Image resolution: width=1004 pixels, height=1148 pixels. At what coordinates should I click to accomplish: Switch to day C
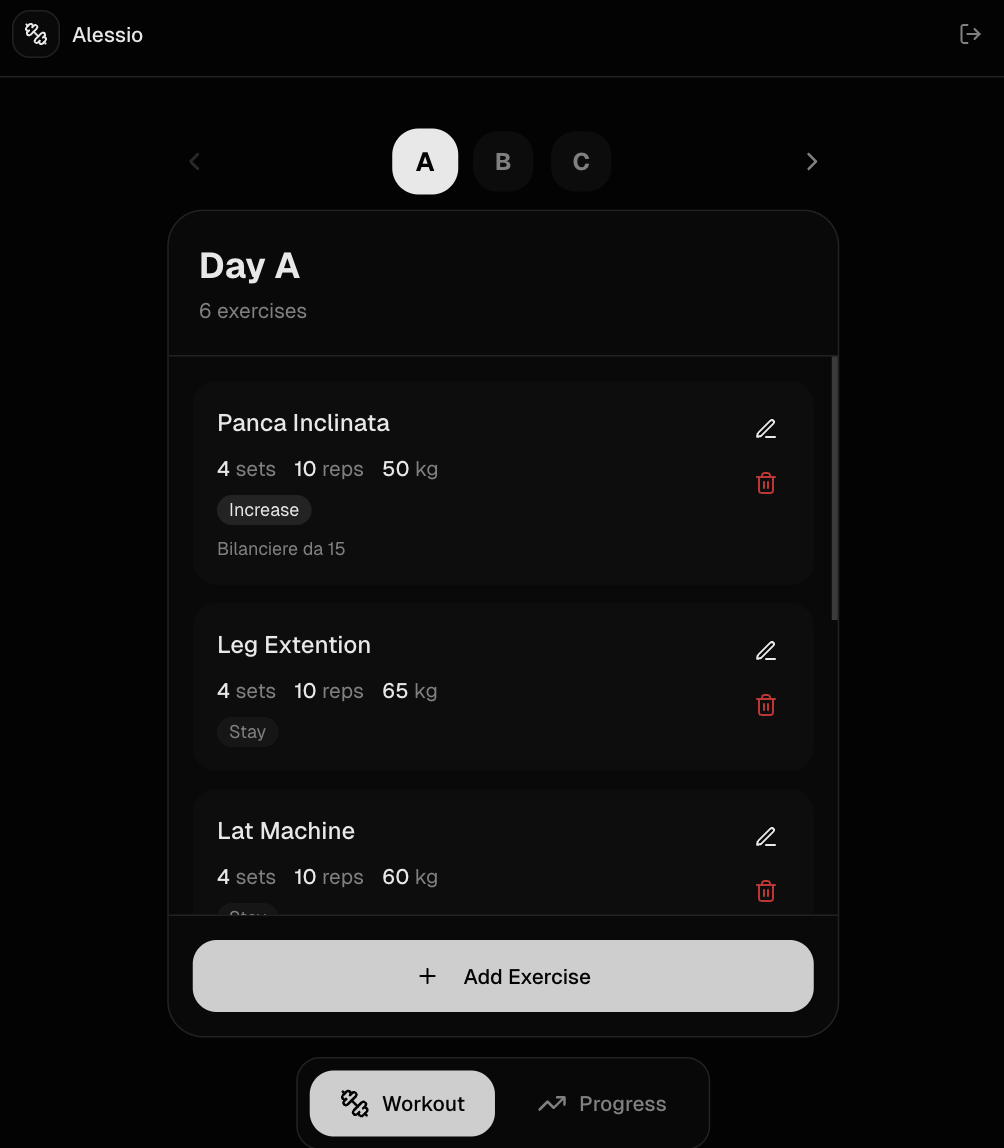(x=581, y=162)
